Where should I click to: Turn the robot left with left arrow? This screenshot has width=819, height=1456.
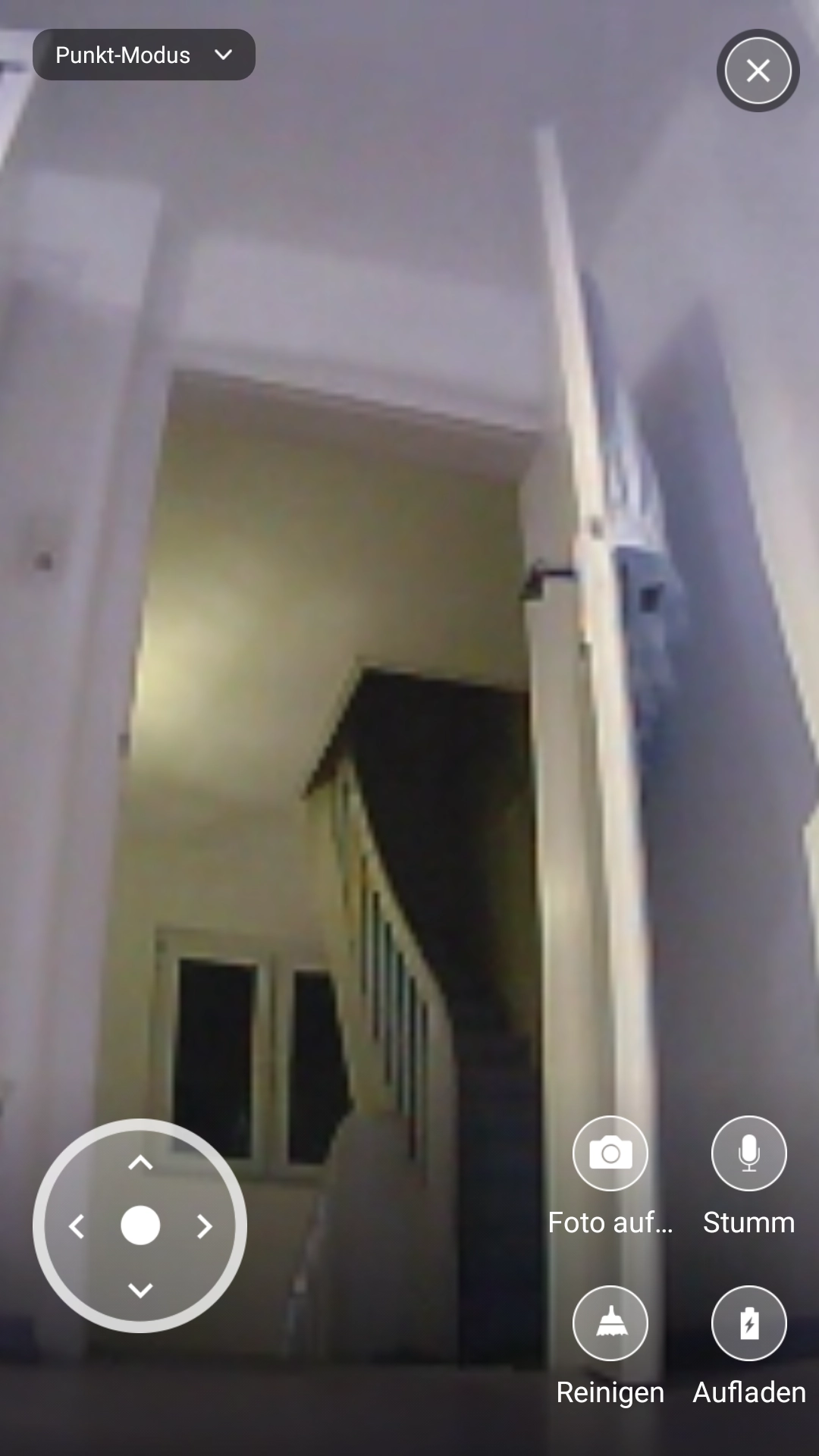click(77, 1226)
